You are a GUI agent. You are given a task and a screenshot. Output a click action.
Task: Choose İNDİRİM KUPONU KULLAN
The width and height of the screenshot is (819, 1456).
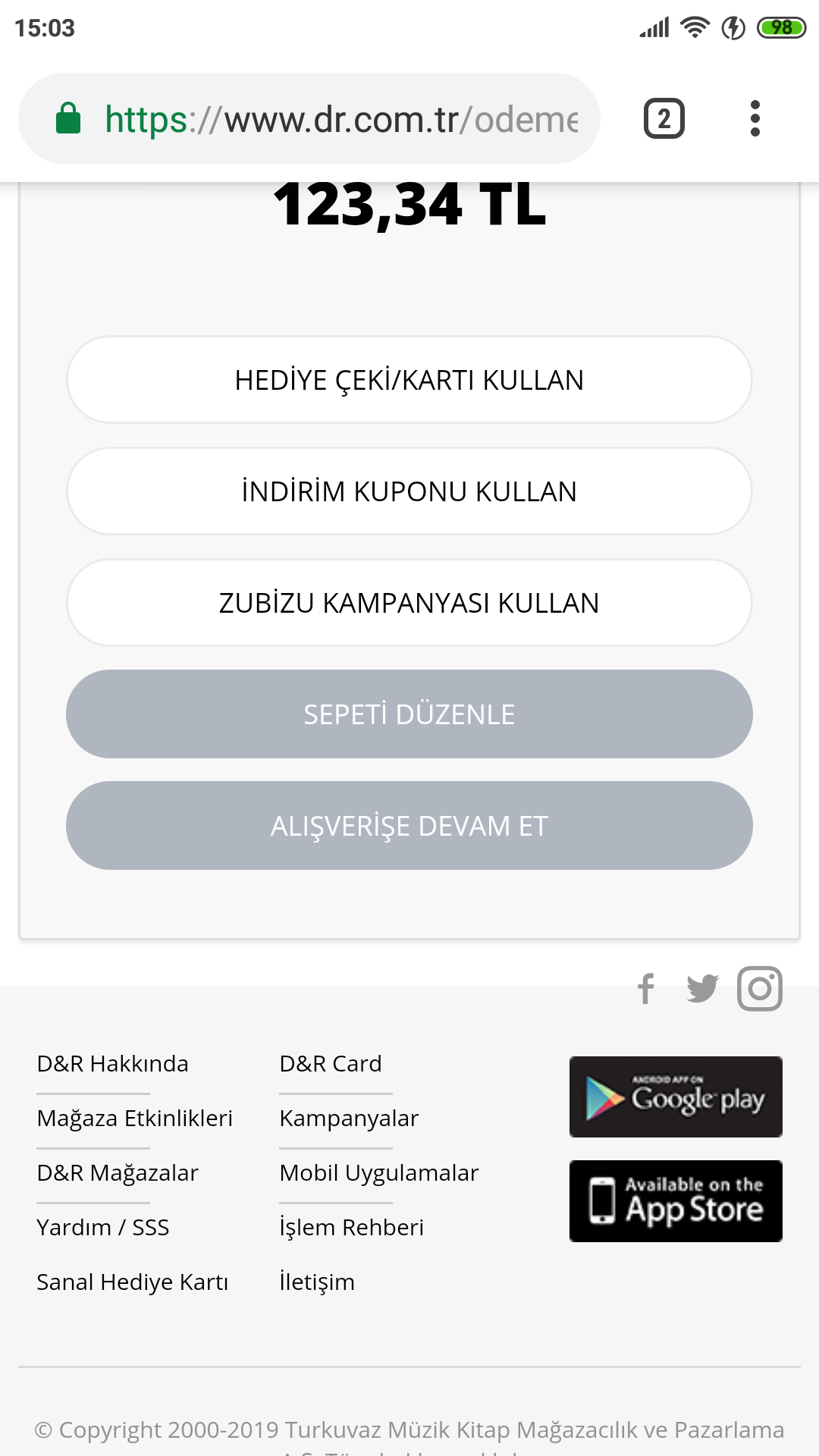(409, 491)
